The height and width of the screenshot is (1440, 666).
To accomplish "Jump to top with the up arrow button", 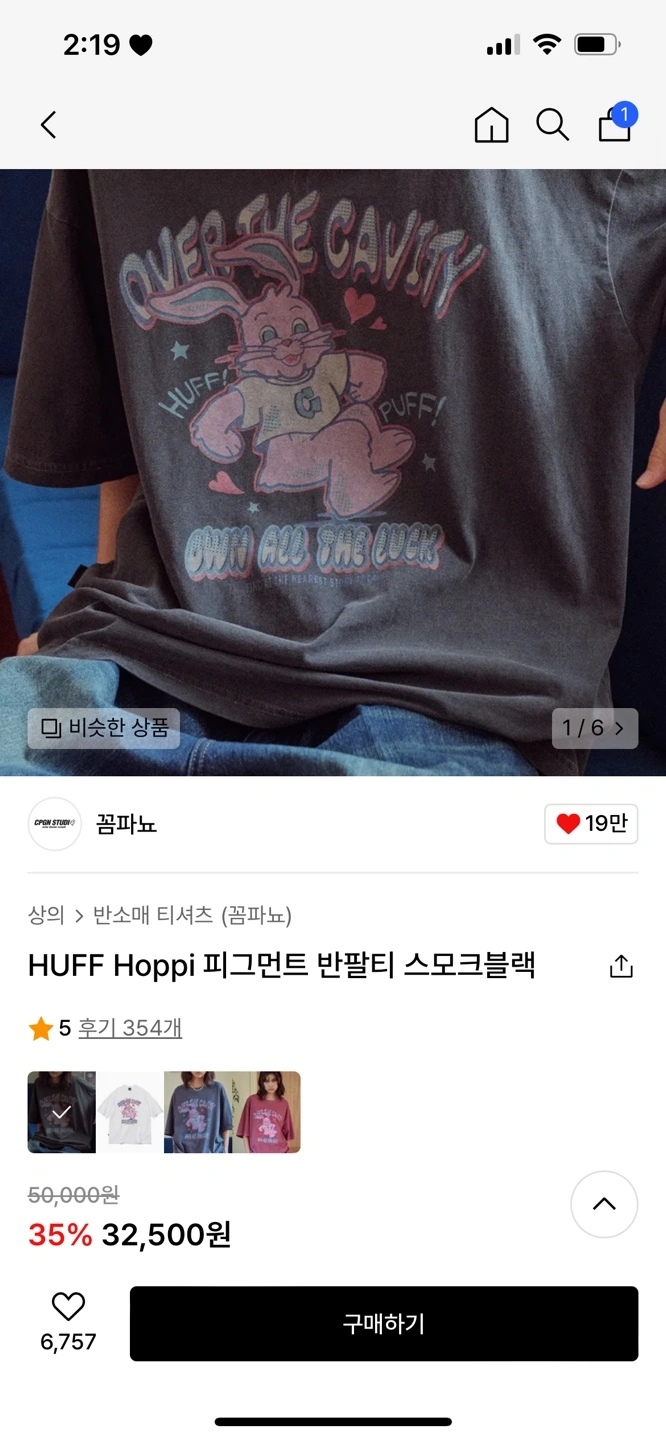I will pos(604,1204).
